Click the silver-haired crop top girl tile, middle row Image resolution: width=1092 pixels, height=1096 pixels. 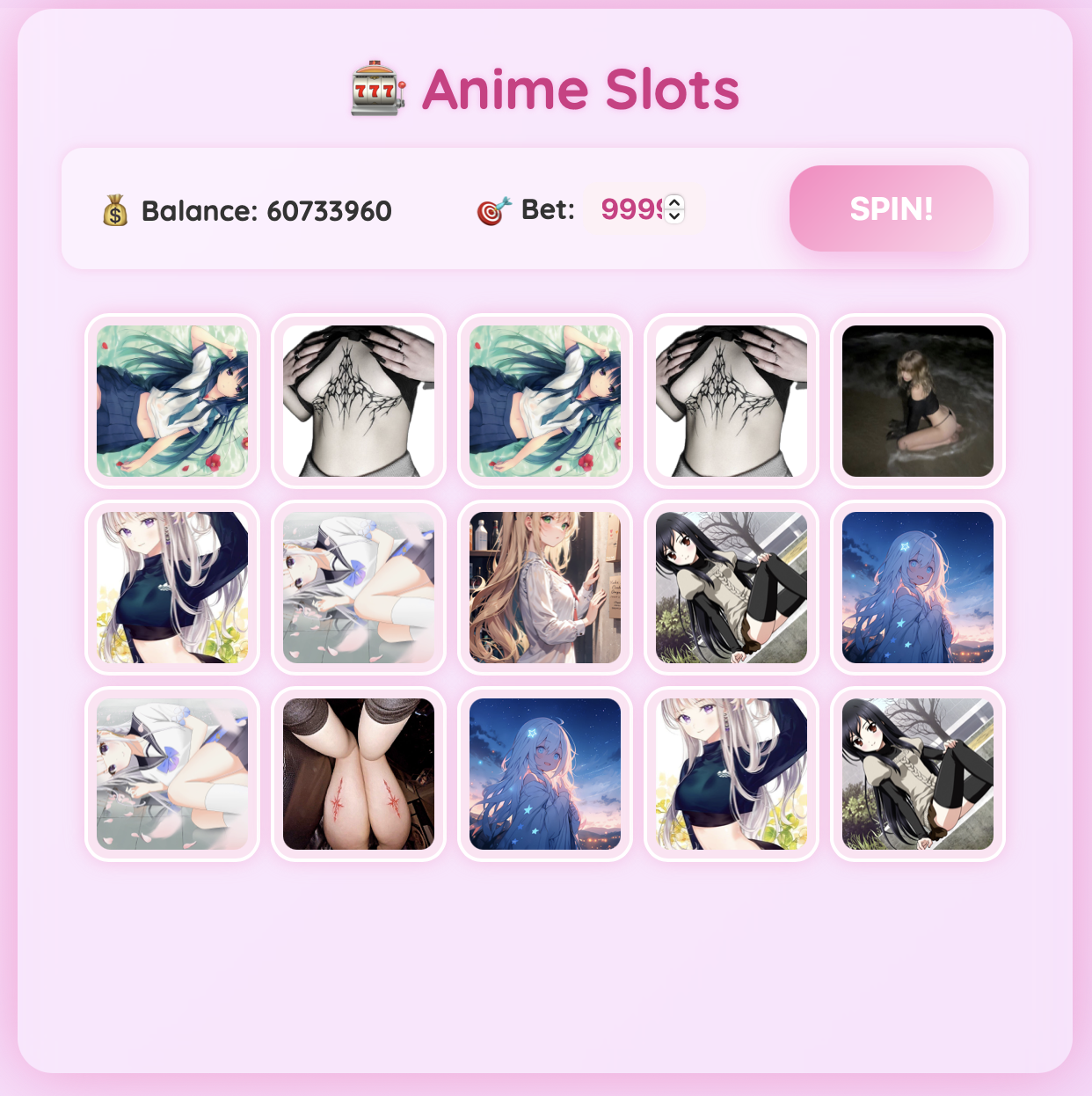click(x=172, y=588)
